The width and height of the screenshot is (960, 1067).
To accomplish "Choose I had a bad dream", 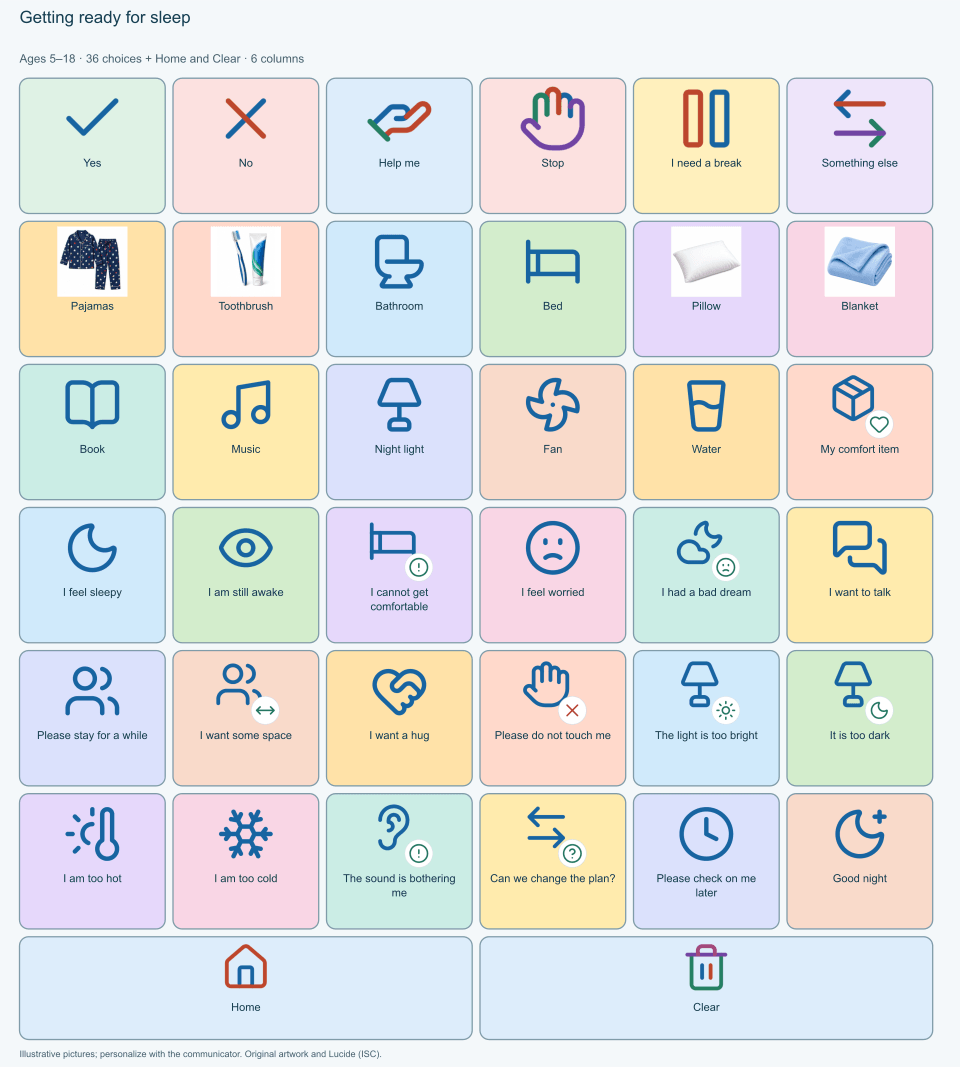I will 706,575.
